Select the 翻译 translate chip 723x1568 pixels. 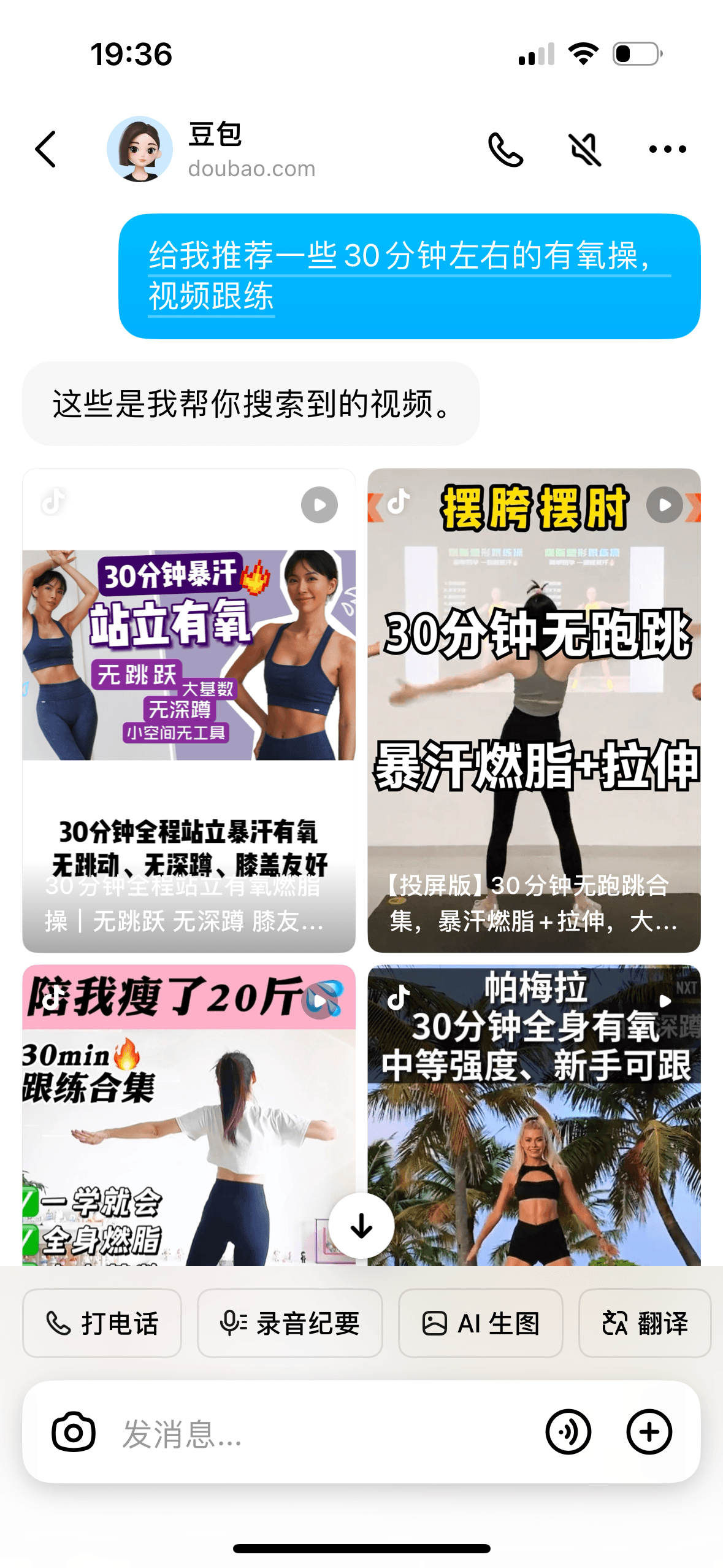click(x=645, y=1323)
